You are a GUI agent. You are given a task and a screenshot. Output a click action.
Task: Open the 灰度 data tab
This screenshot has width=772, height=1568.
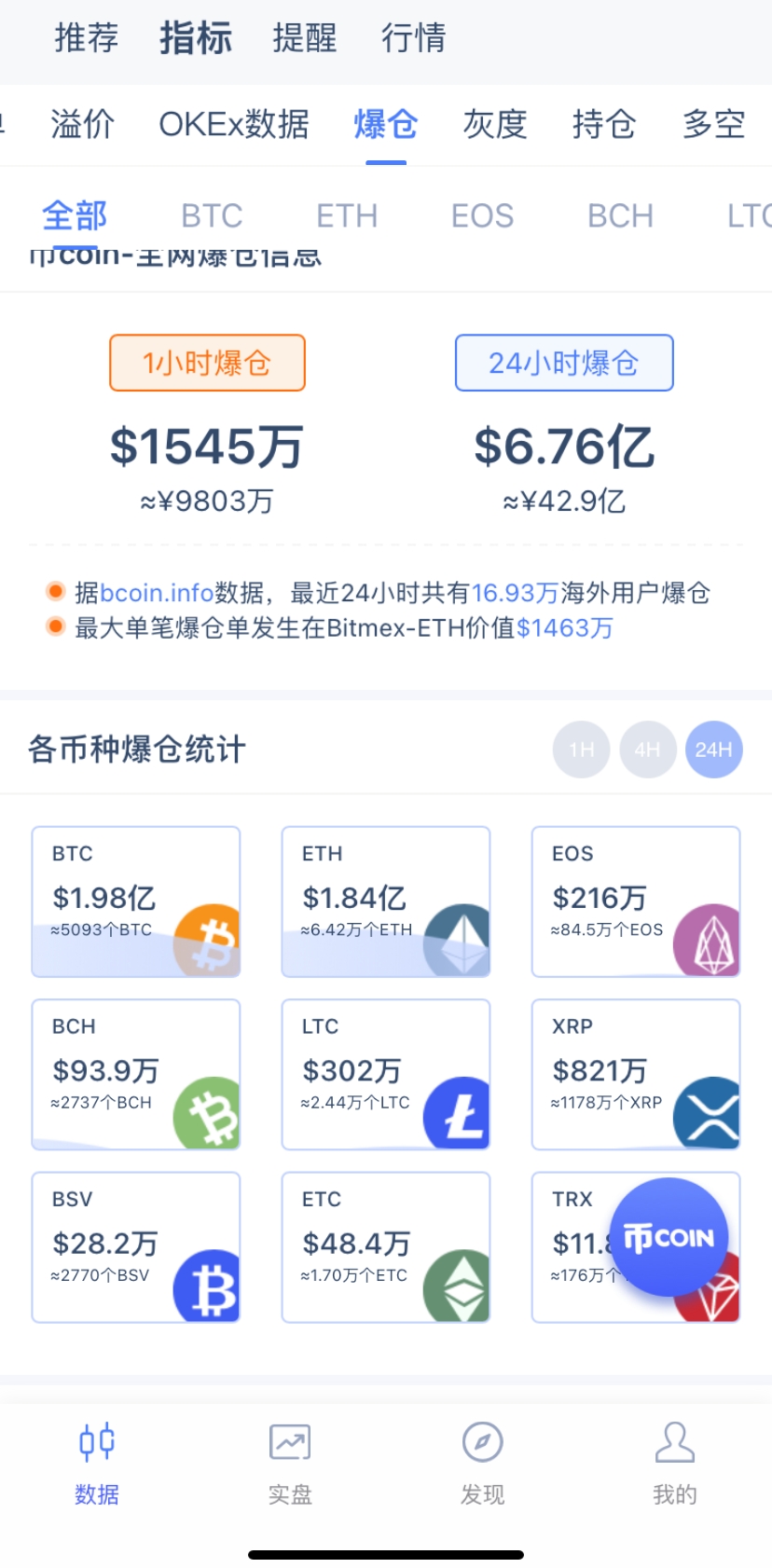point(493,125)
